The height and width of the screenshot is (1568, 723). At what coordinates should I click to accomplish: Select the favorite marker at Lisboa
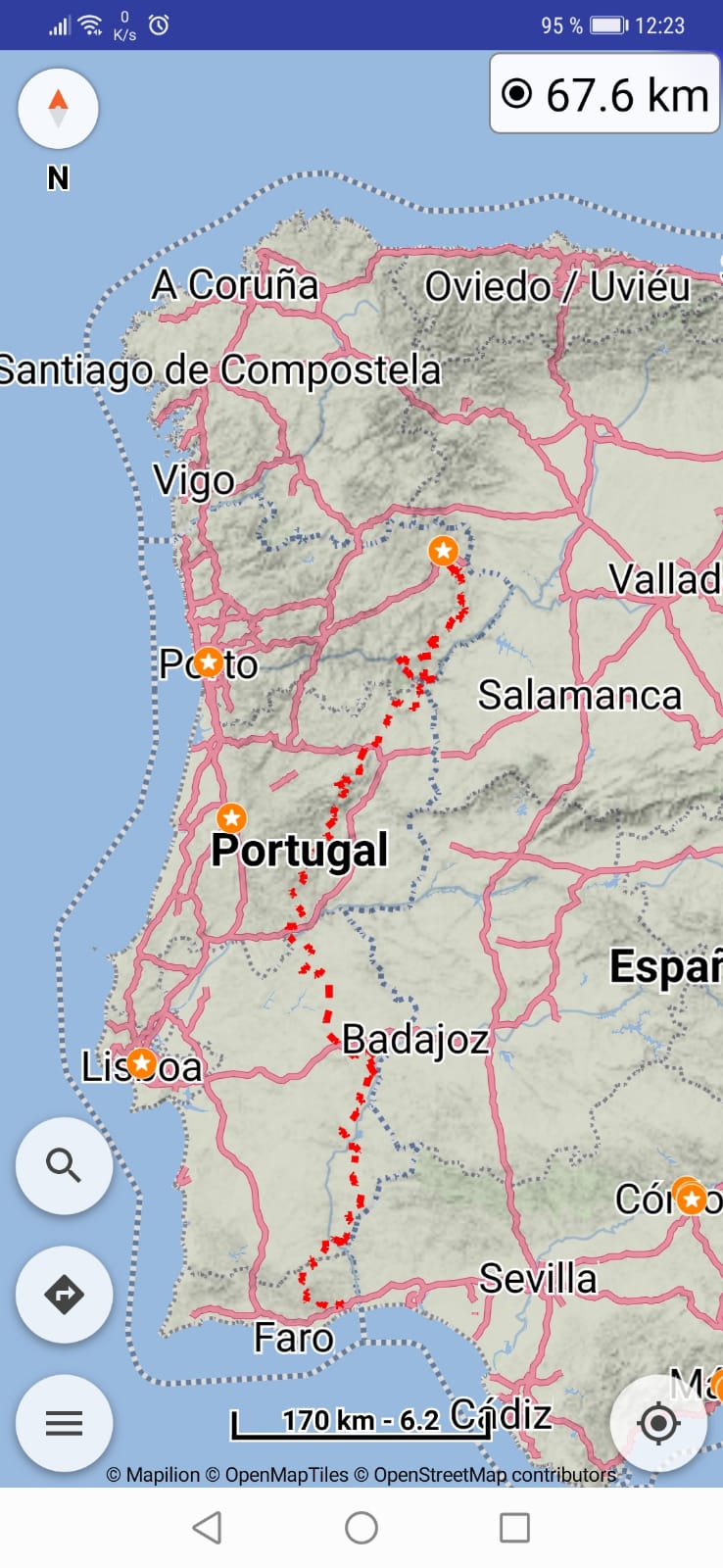click(x=142, y=1063)
